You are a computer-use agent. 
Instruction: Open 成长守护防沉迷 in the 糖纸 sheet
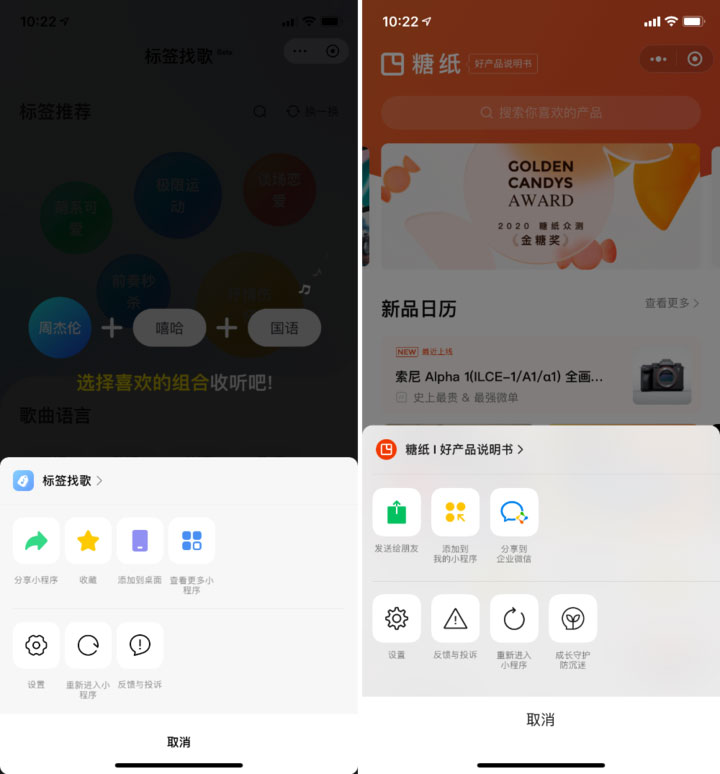pos(573,619)
